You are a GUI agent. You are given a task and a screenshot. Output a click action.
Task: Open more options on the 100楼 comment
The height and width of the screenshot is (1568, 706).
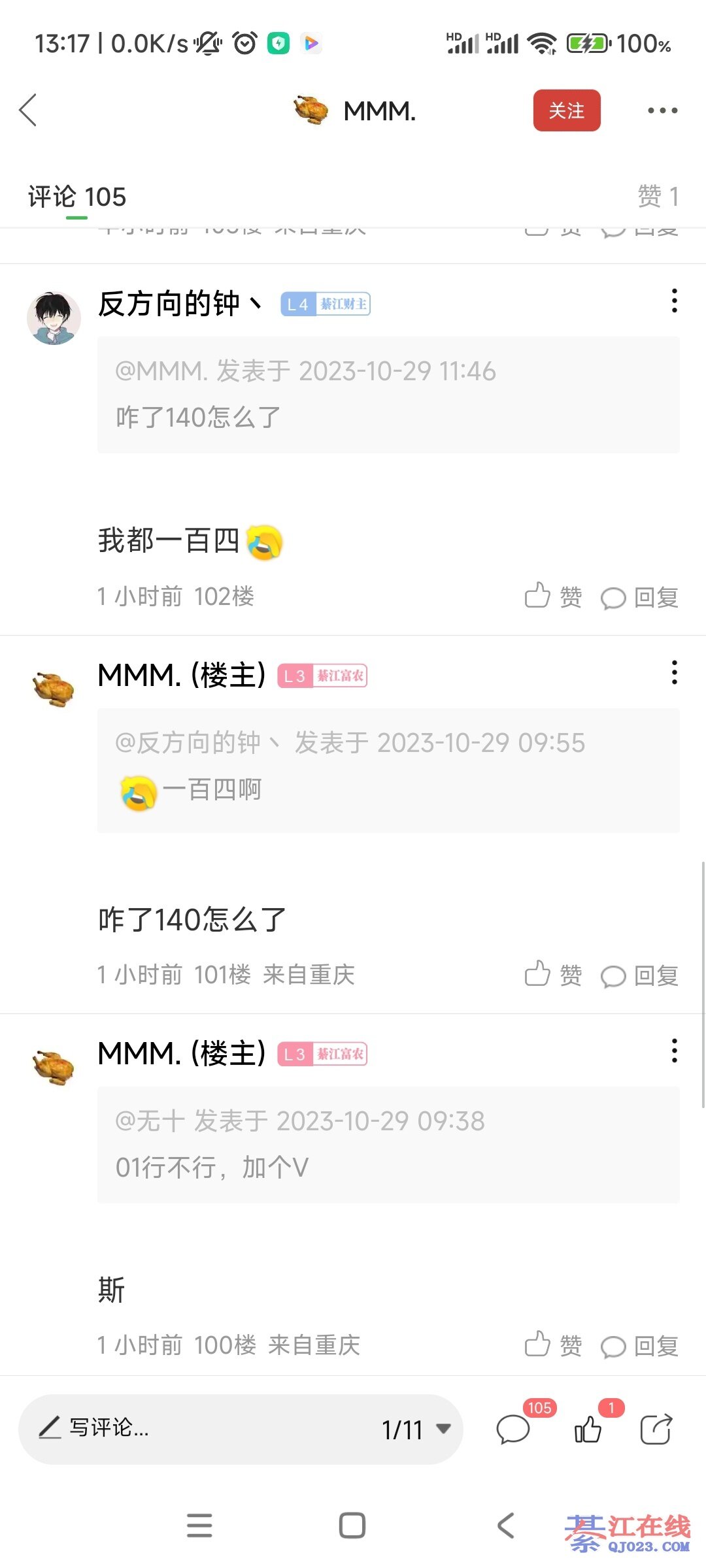coord(674,1051)
